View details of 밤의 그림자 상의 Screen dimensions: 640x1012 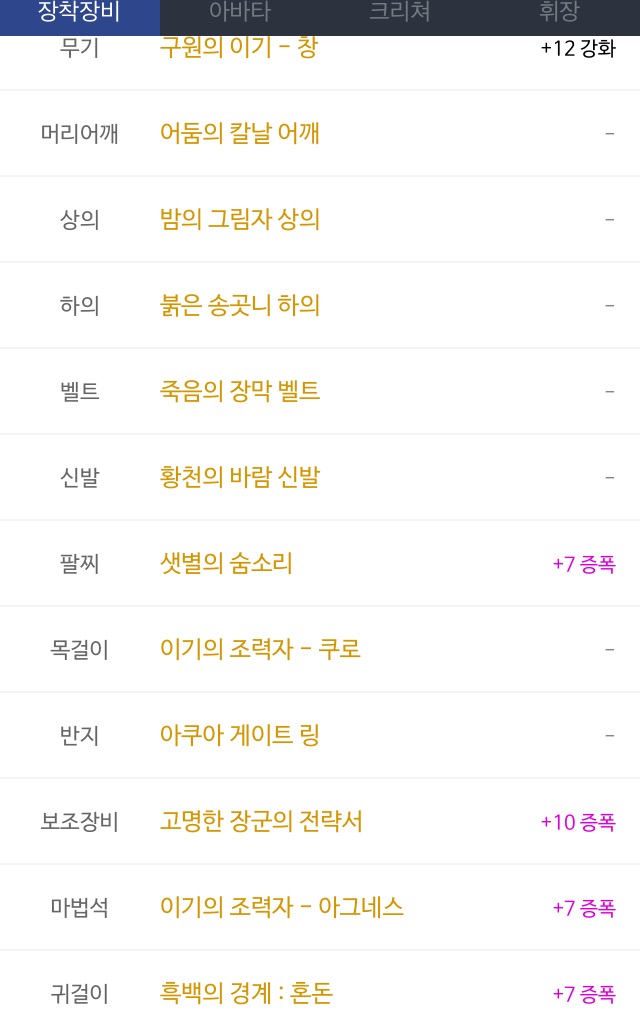click(x=240, y=220)
